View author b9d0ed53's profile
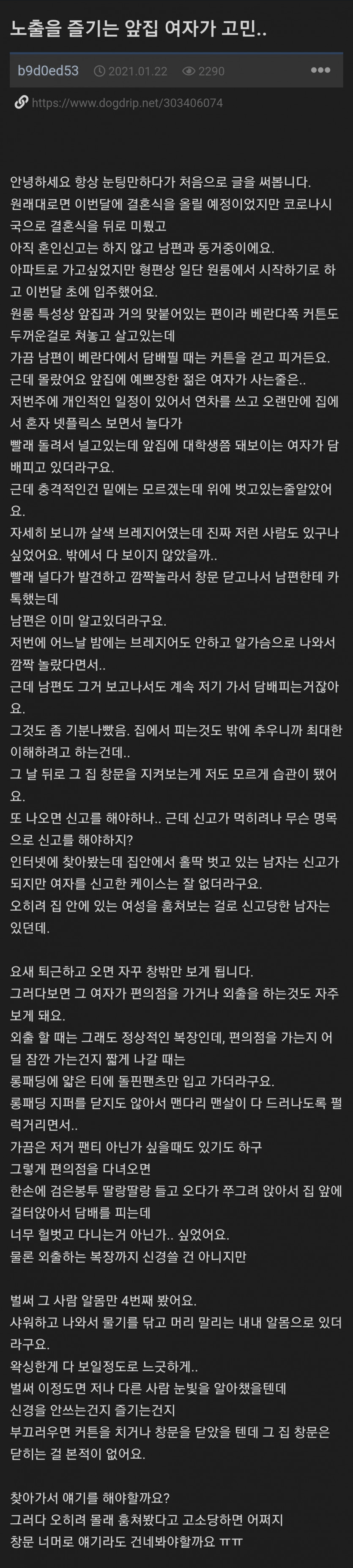Image resolution: width=353 pixels, height=1568 pixels. pyautogui.click(x=48, y=71)
